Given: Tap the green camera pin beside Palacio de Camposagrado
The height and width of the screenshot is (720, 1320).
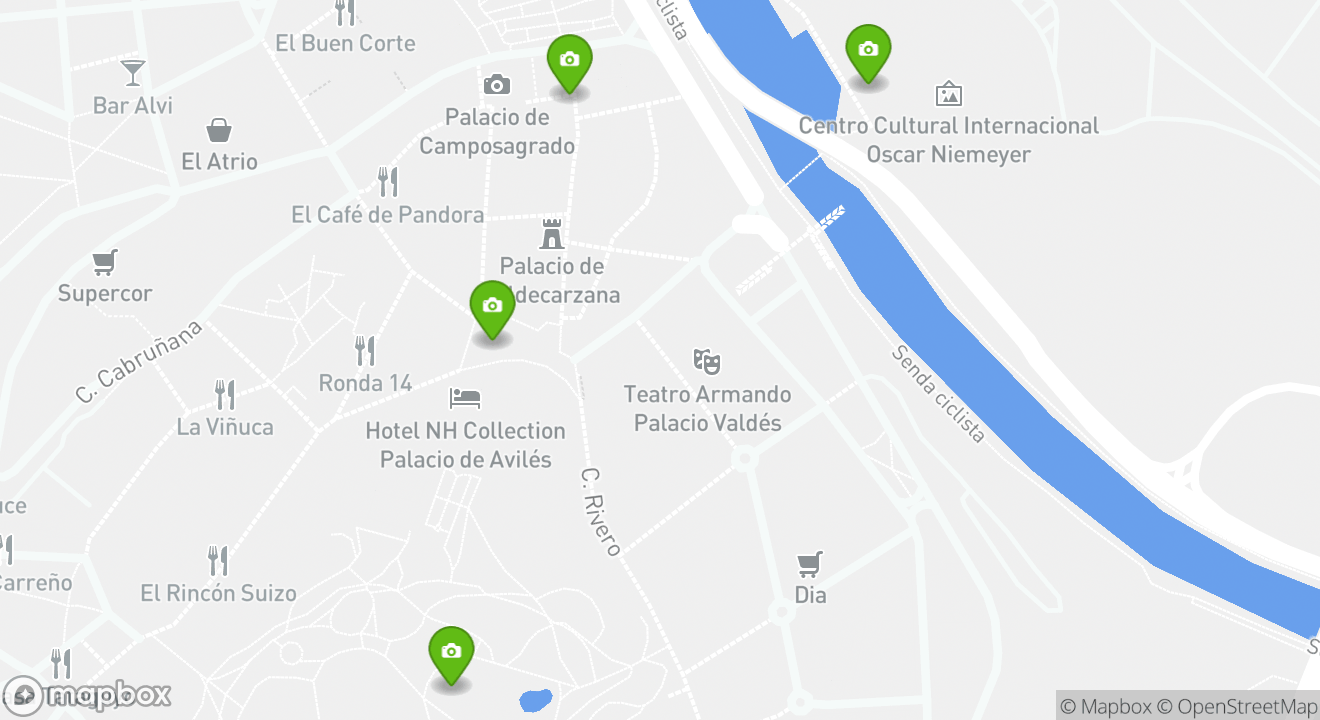Looking at the screenshot, I should (570, 62).
